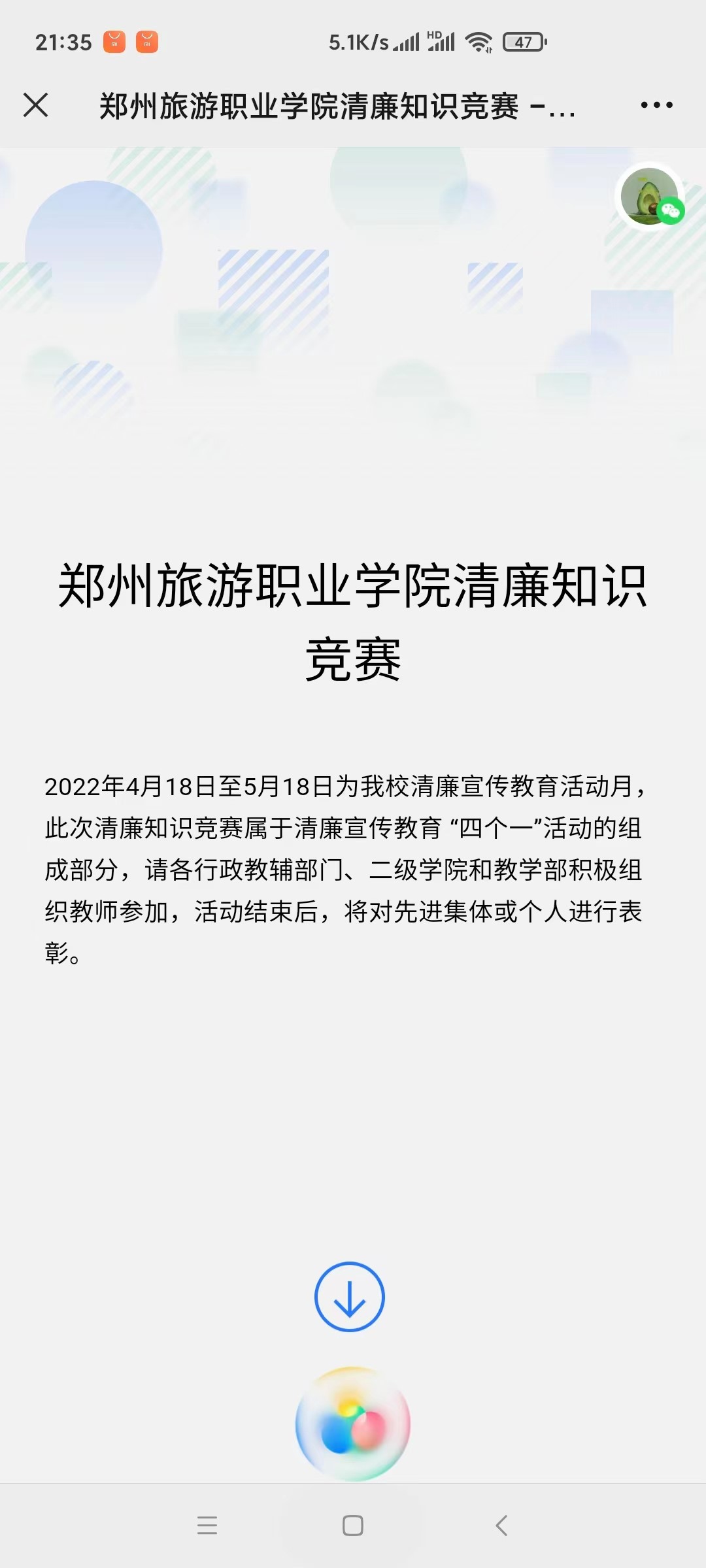Open recent apps from the navigation bar
The image size is (706, 1568).
click(207, 1526)
